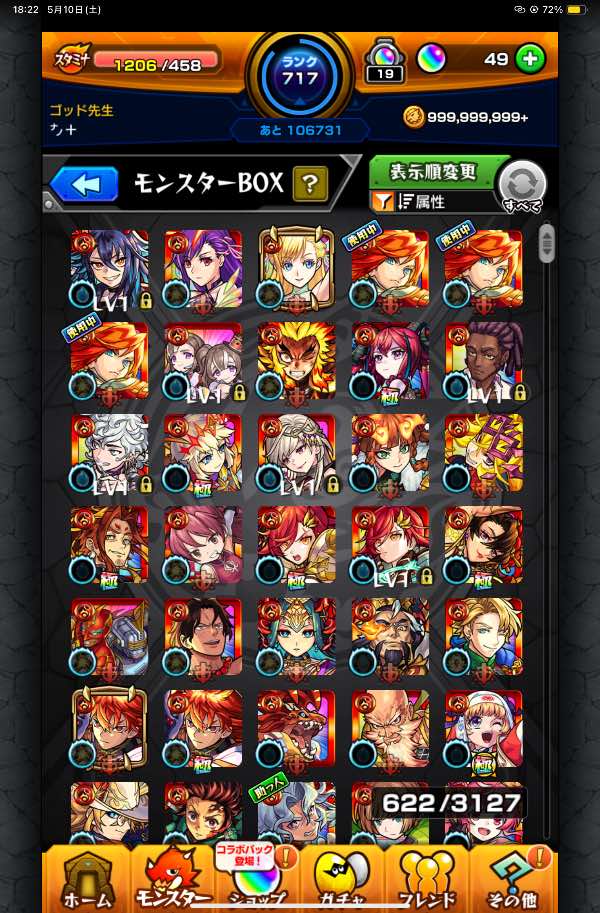This screenshot has width=600, height=913.
Task: Select the nurse-cap girl monster
Action: pos(483,728)
